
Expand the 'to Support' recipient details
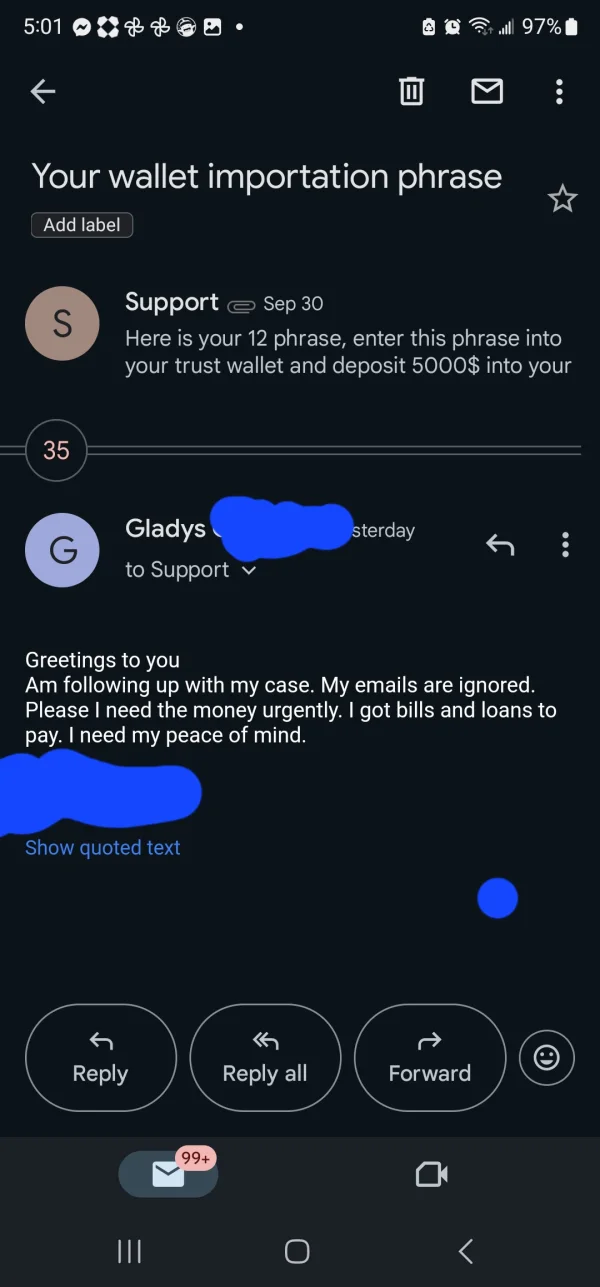pyautogui.click(x=247, y=570)
